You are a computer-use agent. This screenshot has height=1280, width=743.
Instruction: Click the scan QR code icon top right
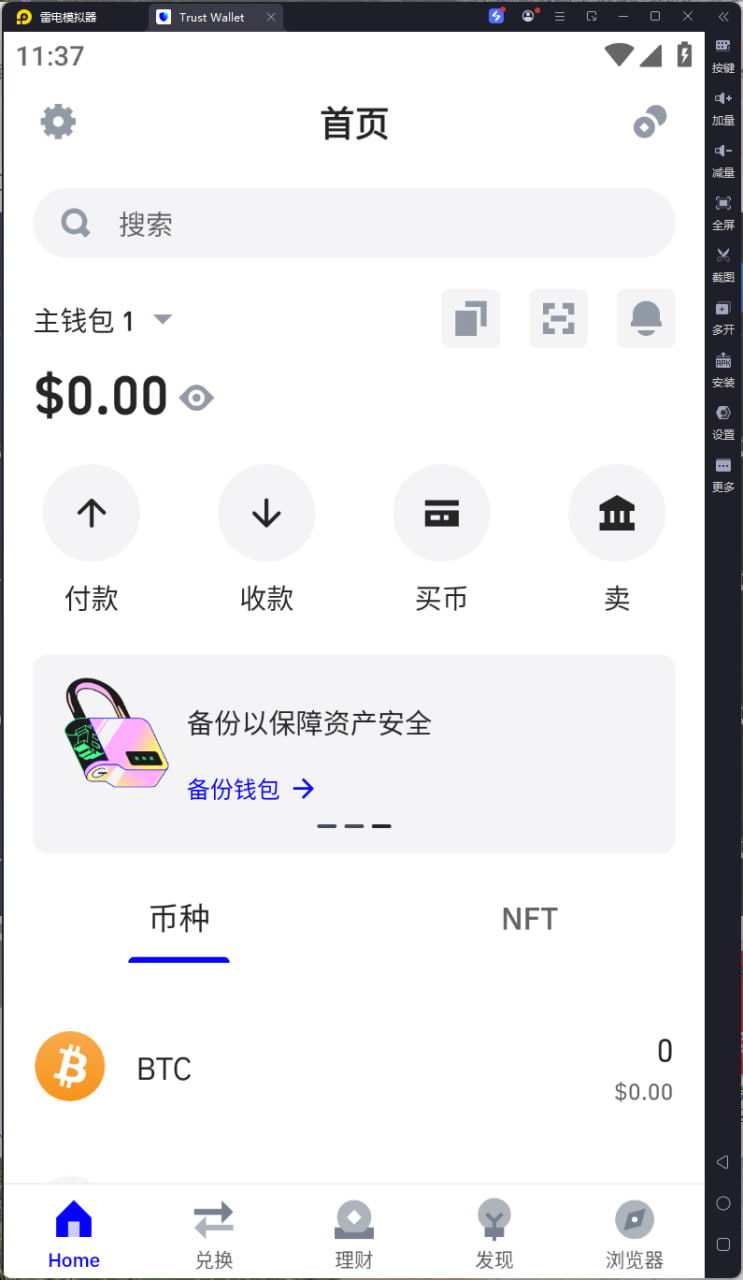649,120
